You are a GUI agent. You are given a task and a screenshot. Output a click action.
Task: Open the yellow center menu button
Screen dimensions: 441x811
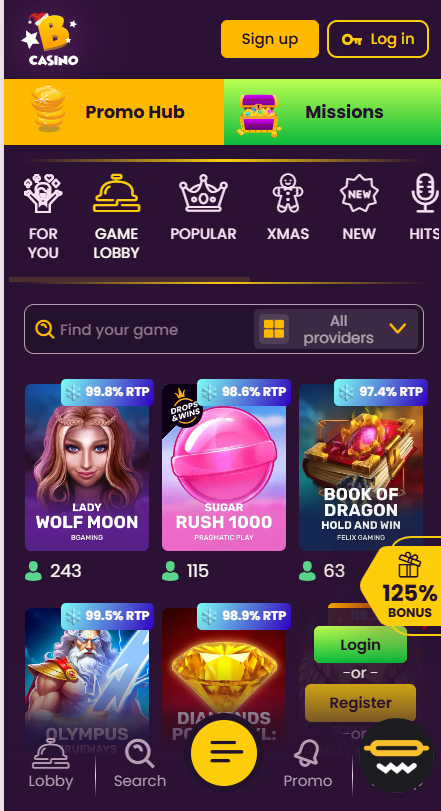[x=224, y=752]
